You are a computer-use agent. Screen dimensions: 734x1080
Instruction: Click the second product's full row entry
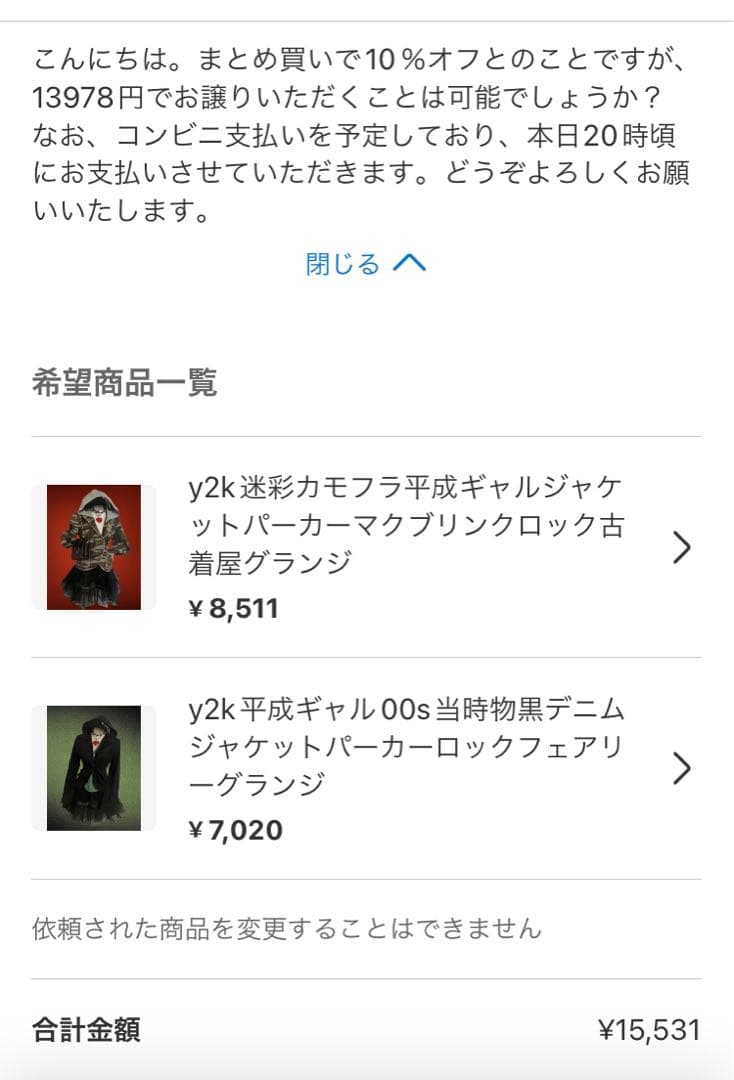367,770
